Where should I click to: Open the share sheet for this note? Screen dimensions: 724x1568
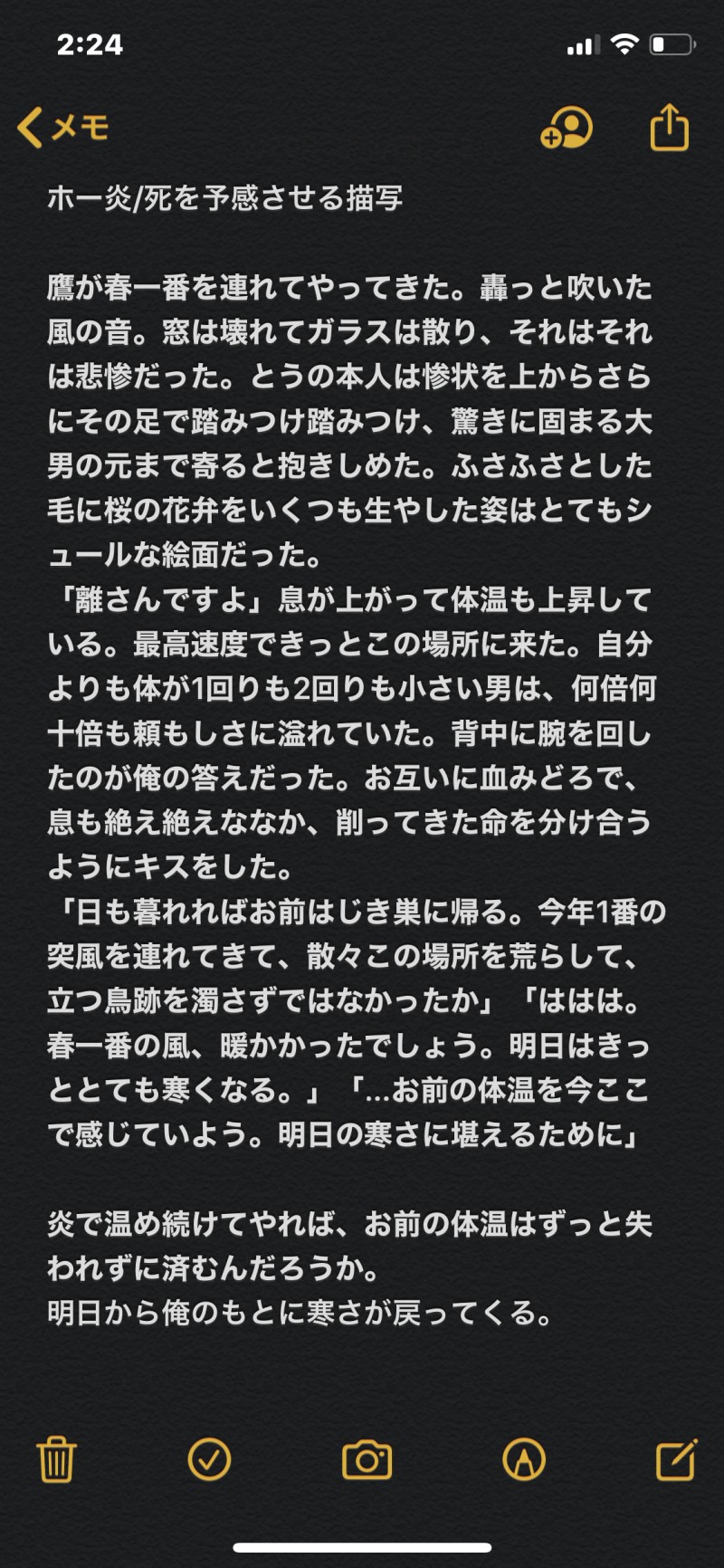(x=669, y=128)
